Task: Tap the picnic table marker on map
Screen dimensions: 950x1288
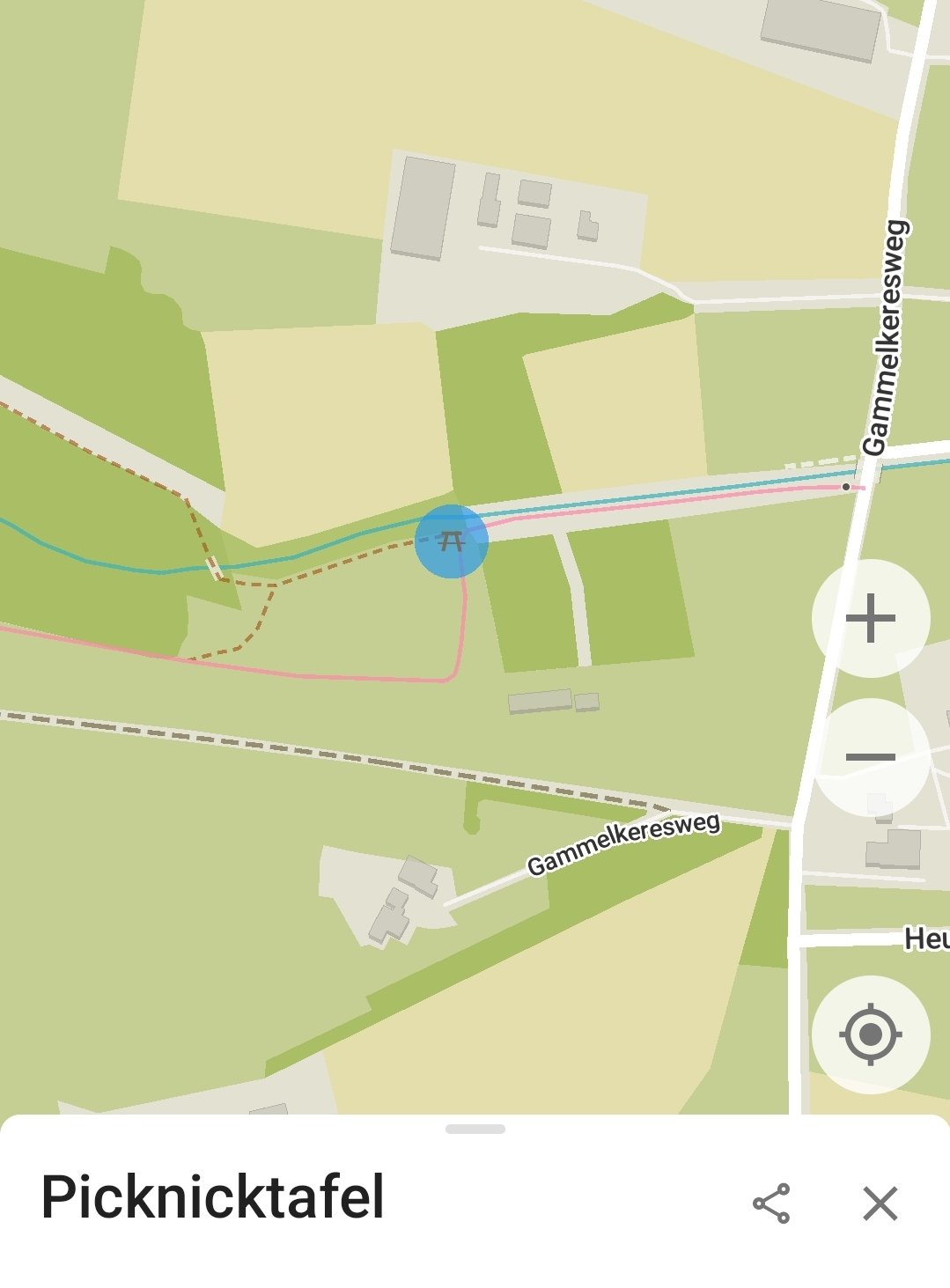Action: coord(452,541)
